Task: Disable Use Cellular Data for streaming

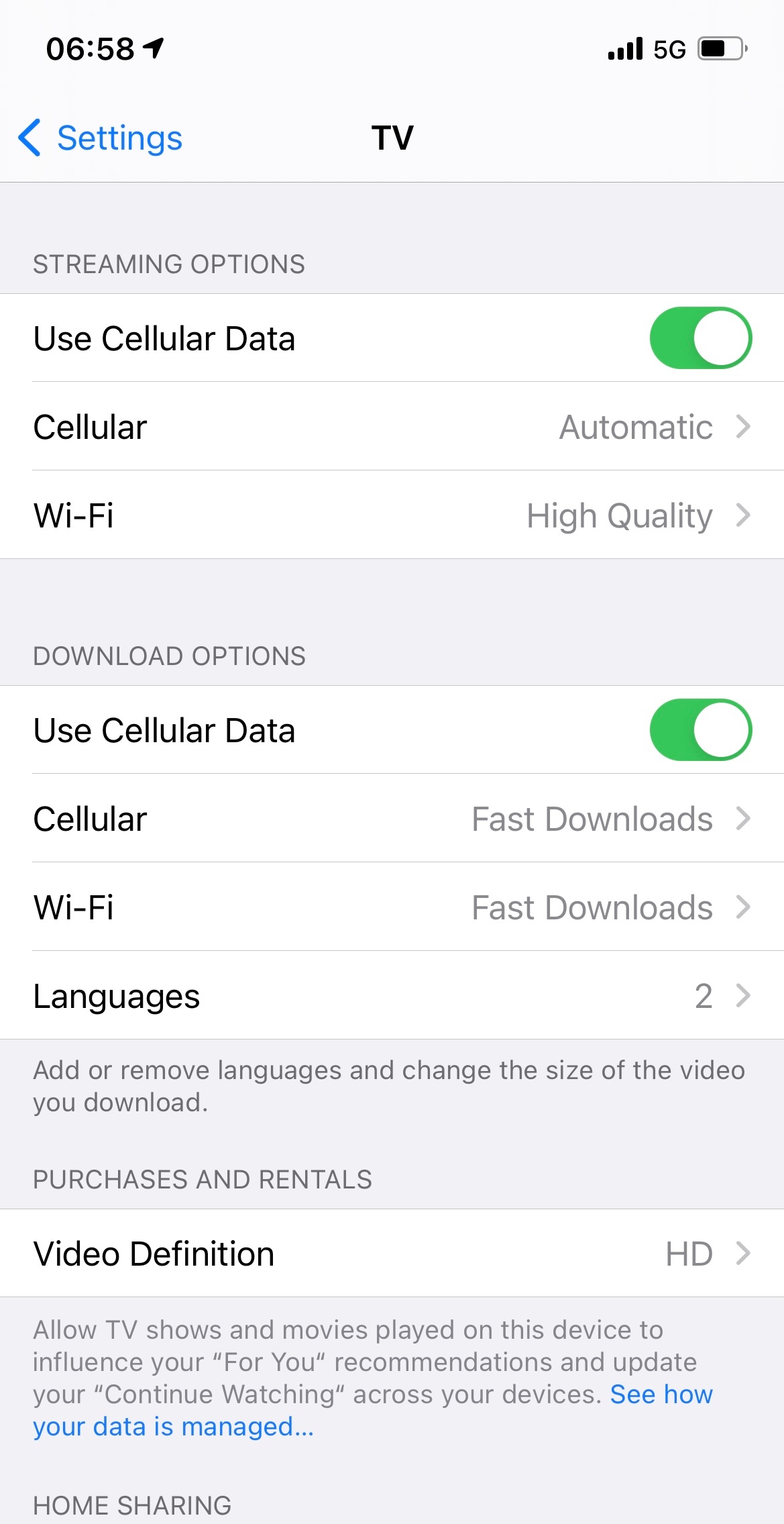Action: [702, 338]
